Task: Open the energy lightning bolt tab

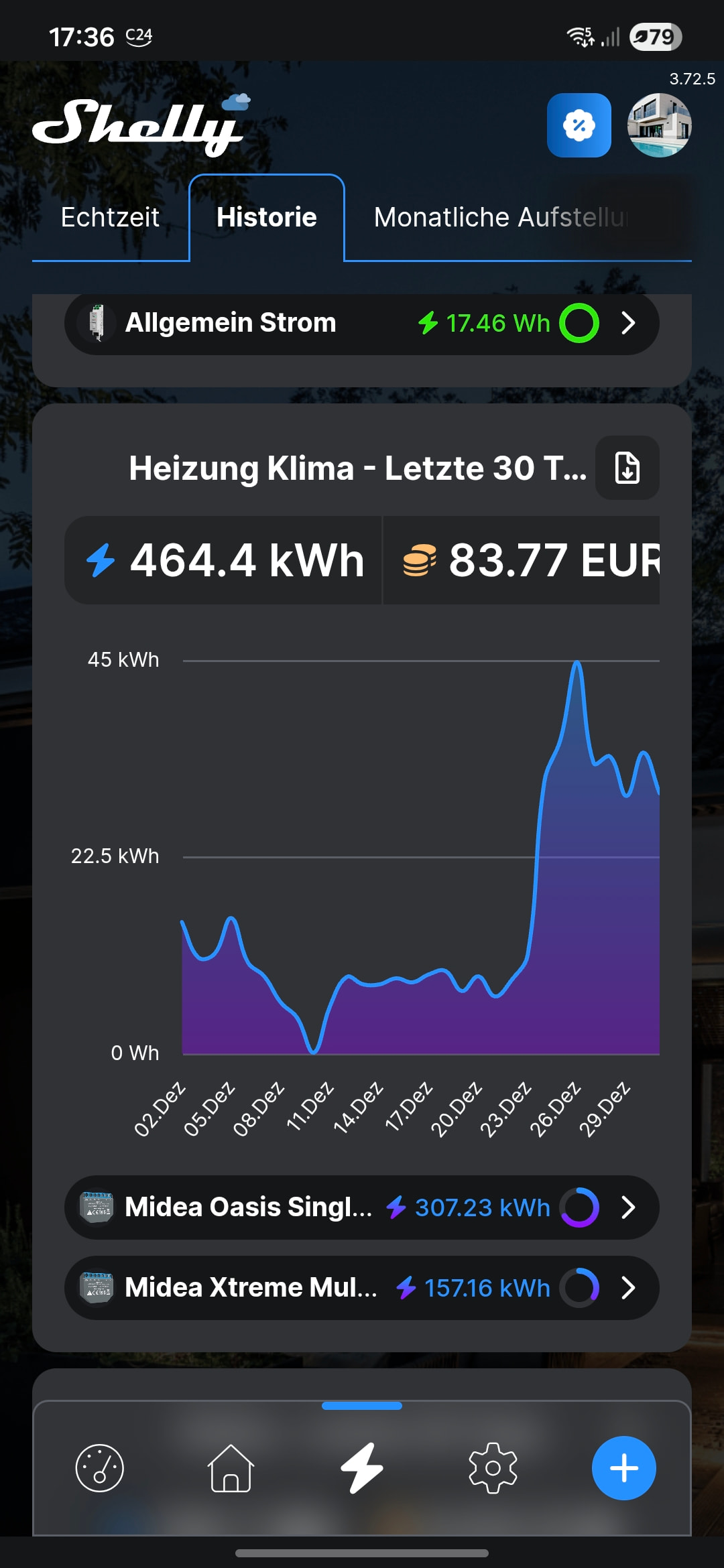Action: click(x=362, y=1468)
